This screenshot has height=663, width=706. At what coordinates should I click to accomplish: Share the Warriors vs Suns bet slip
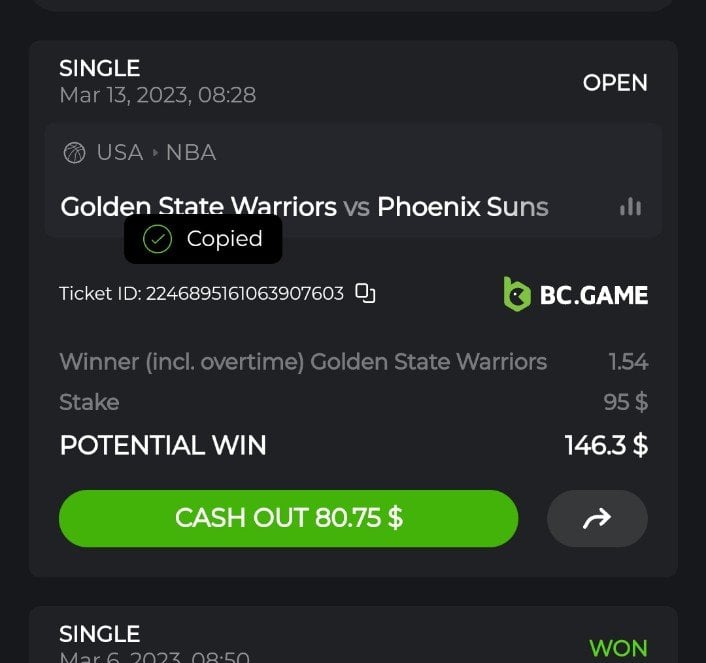pyautogui.click(x=597, y=518)
